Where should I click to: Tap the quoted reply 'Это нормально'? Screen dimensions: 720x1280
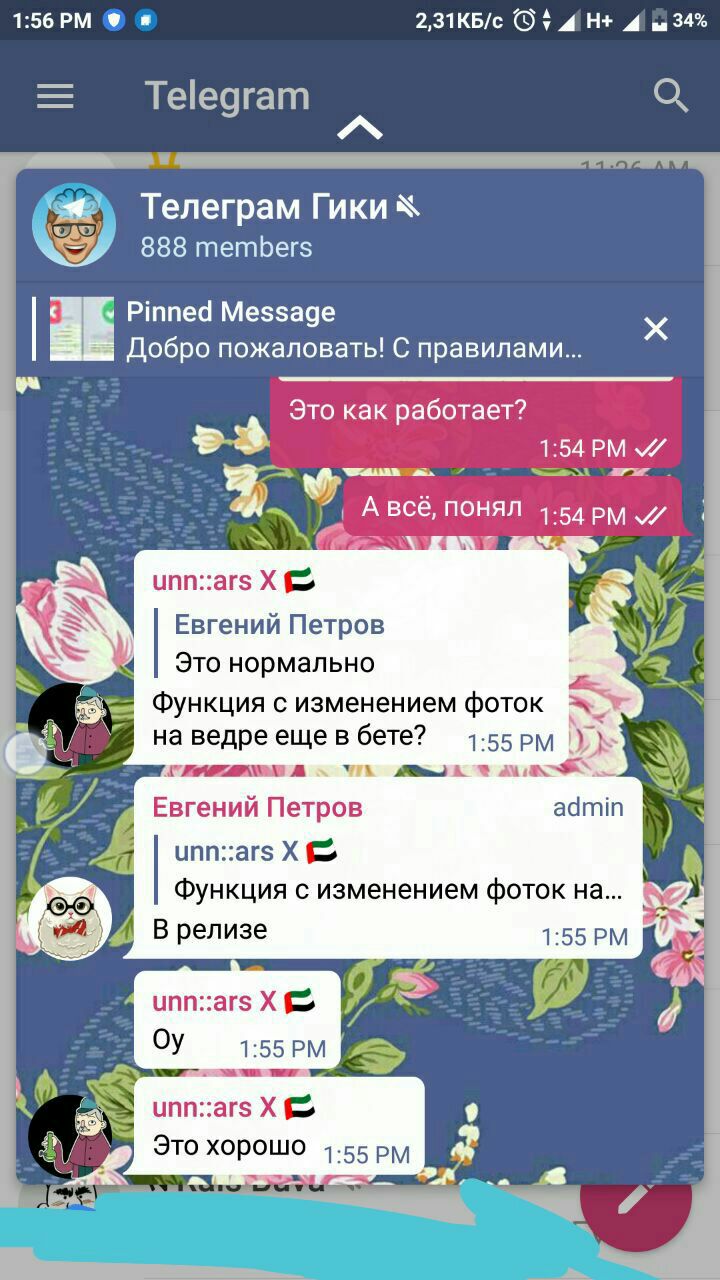(x=280, y=644)
